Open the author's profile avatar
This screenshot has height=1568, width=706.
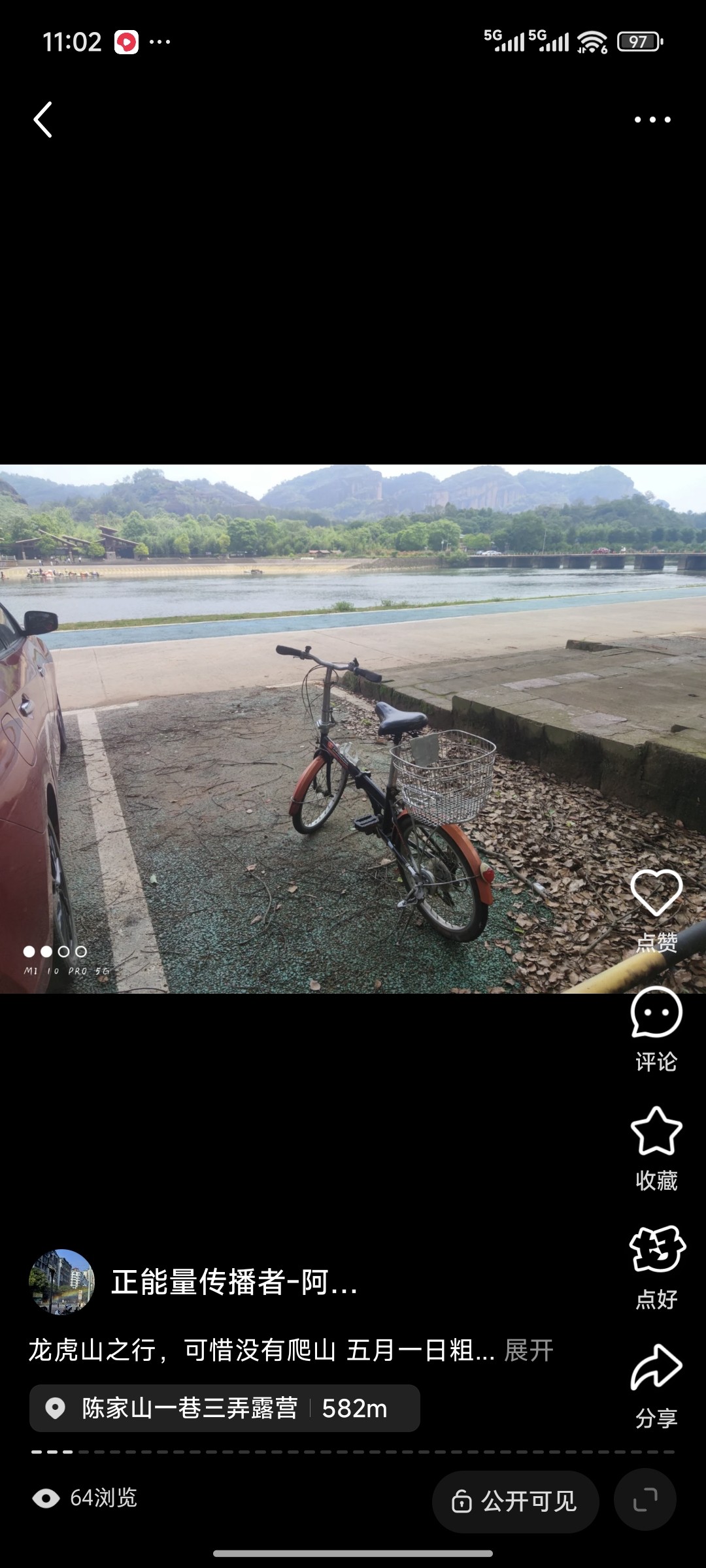point(61,1282)
